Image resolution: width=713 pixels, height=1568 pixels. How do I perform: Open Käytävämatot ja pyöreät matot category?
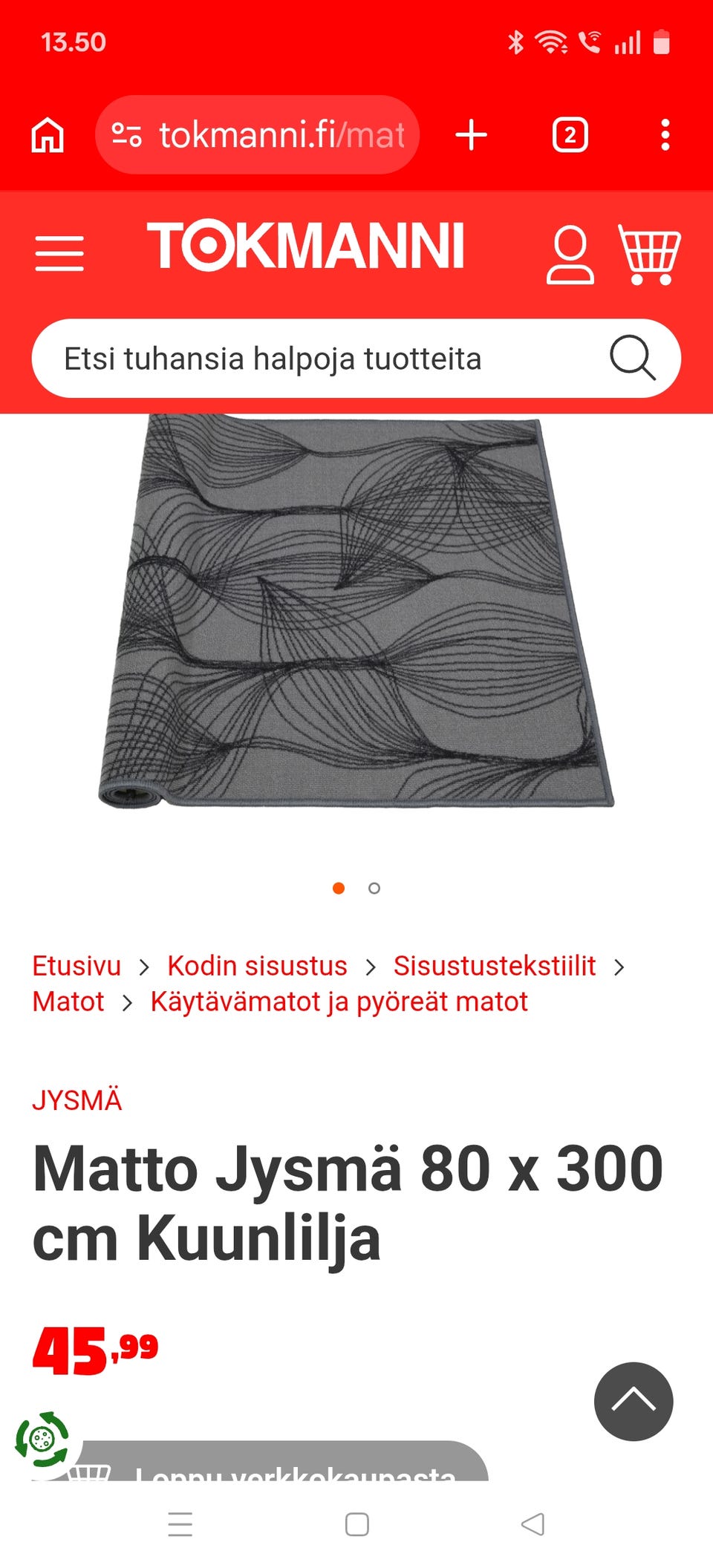pyautogui.click(x=339, y=1002)
